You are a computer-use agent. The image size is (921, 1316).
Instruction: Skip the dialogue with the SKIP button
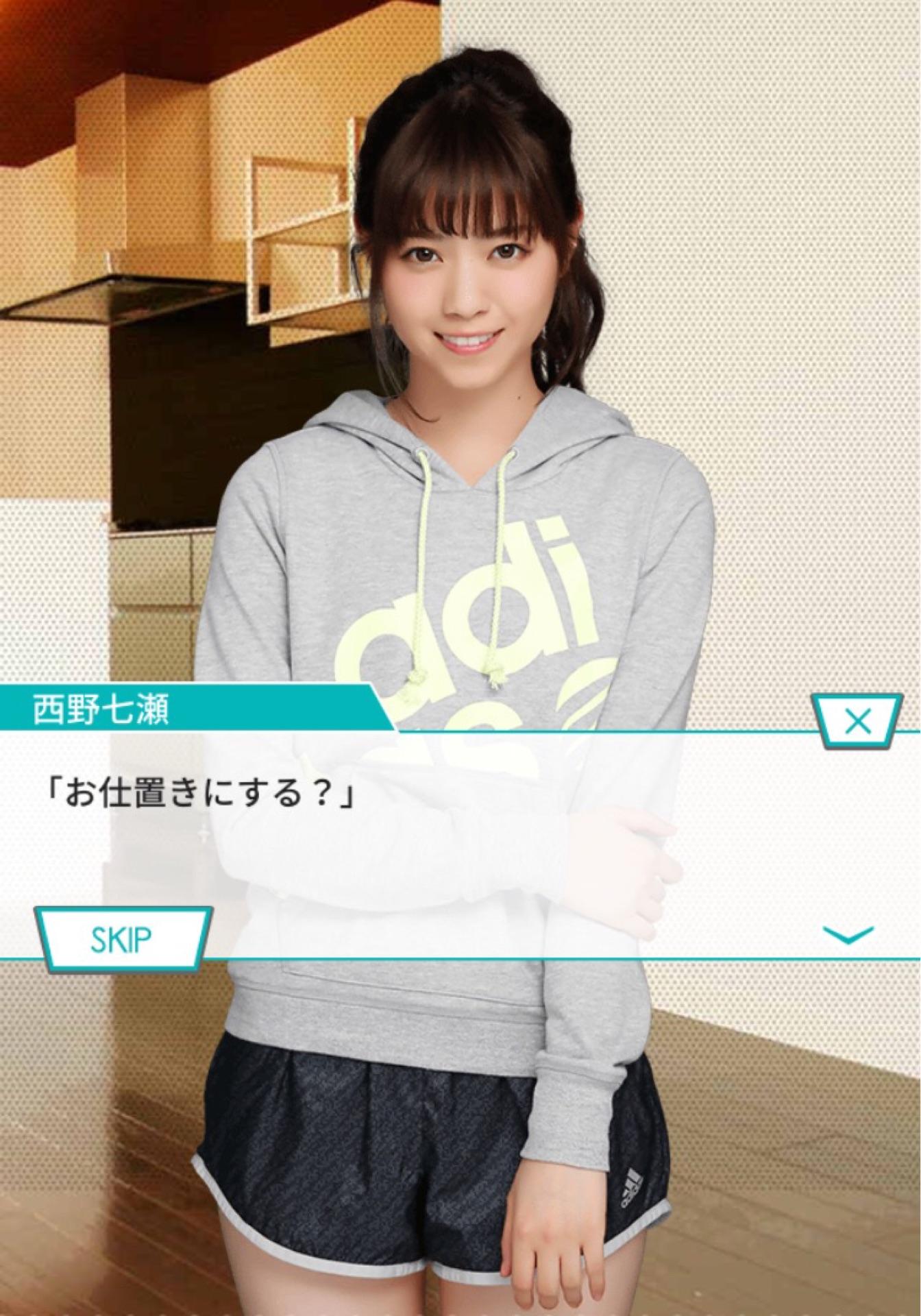pyautogui.click(x=121, y=938)
